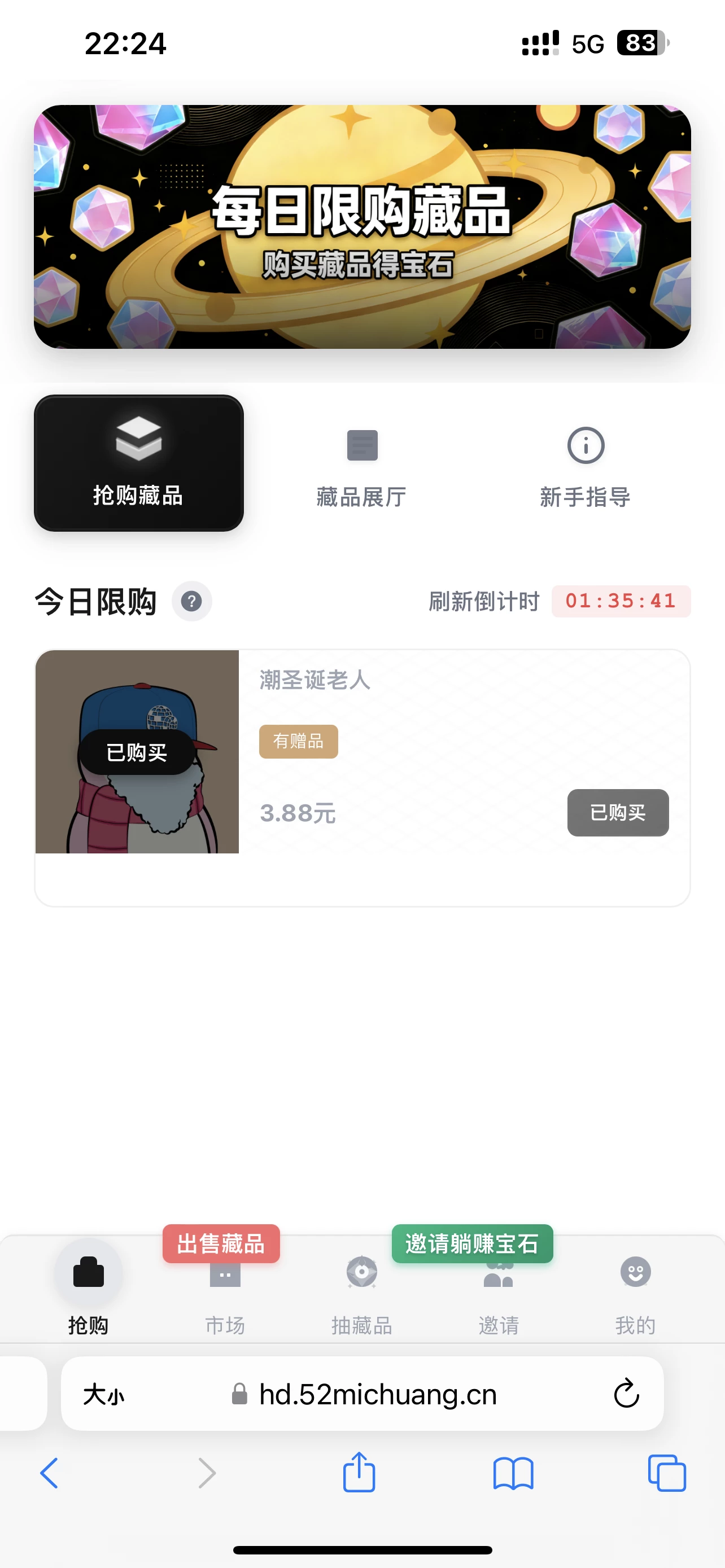Screen dimensions: 725x1568
Task: Tap the refresh countdown timer showing 01:35:41
Action: tap(621, 601)
